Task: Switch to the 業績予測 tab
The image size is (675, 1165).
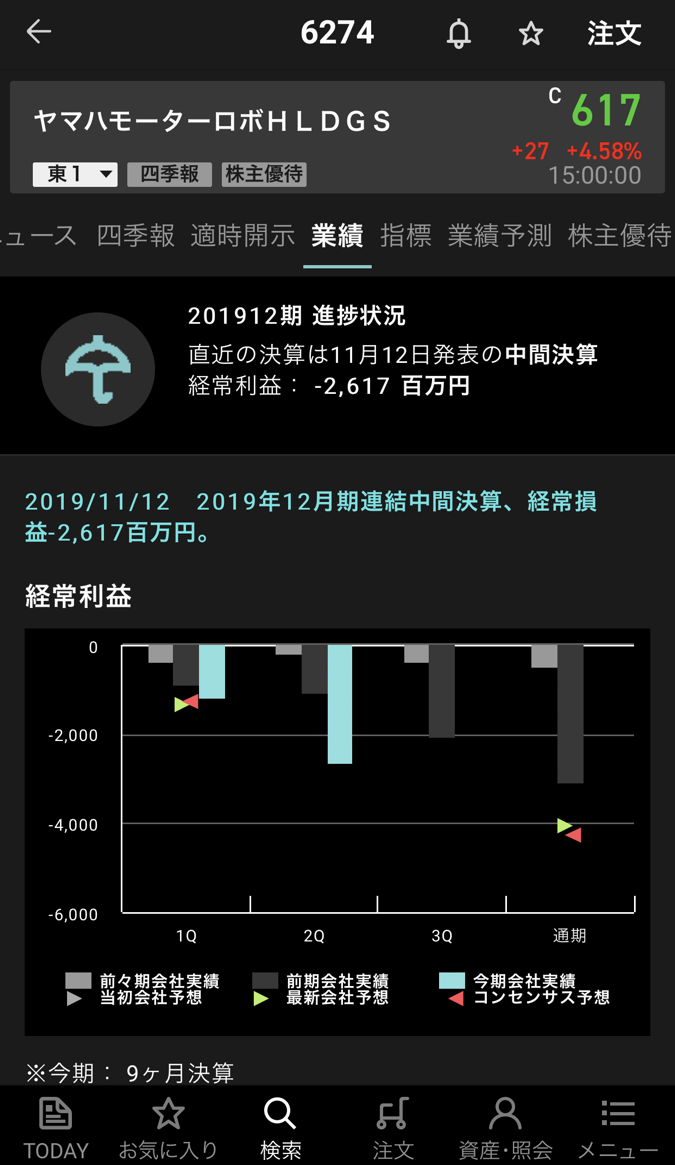Action: pos(499,236)
